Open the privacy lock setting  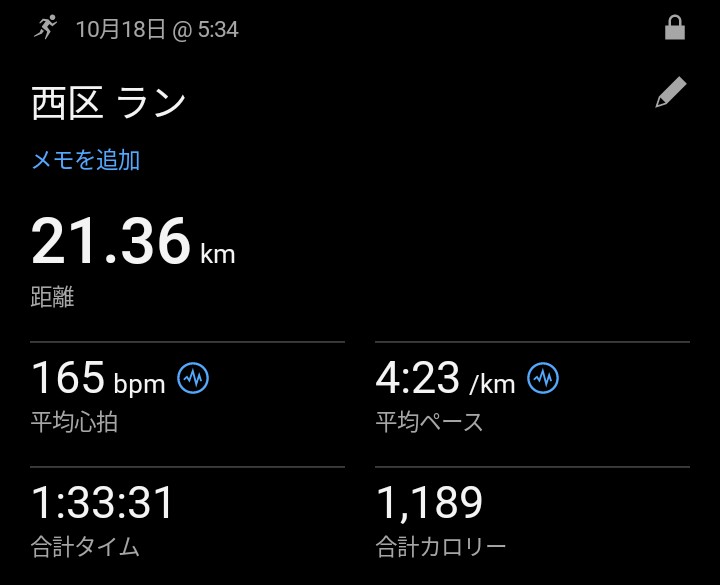click(675, 29)
